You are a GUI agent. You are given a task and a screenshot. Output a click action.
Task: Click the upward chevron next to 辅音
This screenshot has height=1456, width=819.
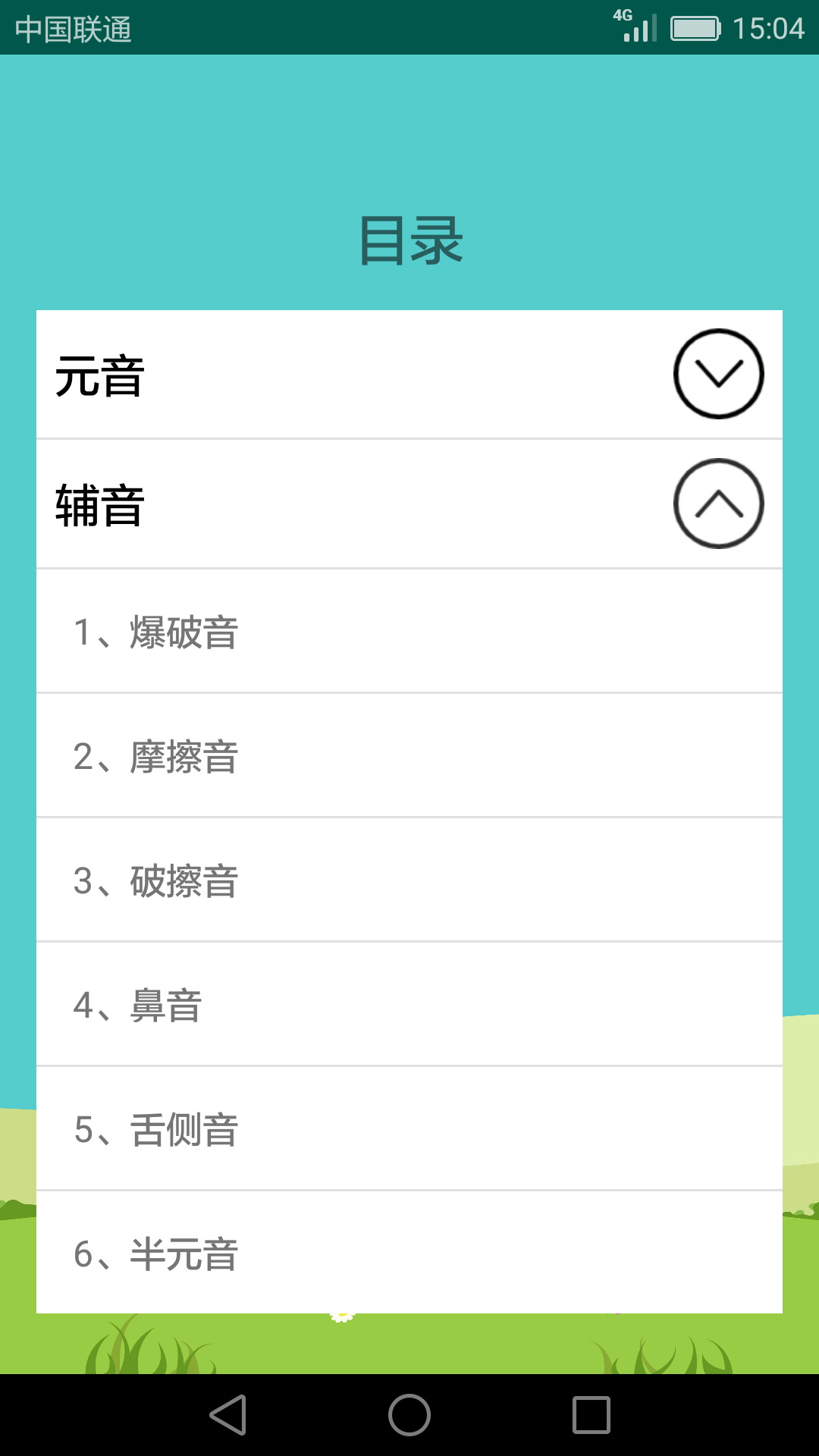tap(719, 504)
